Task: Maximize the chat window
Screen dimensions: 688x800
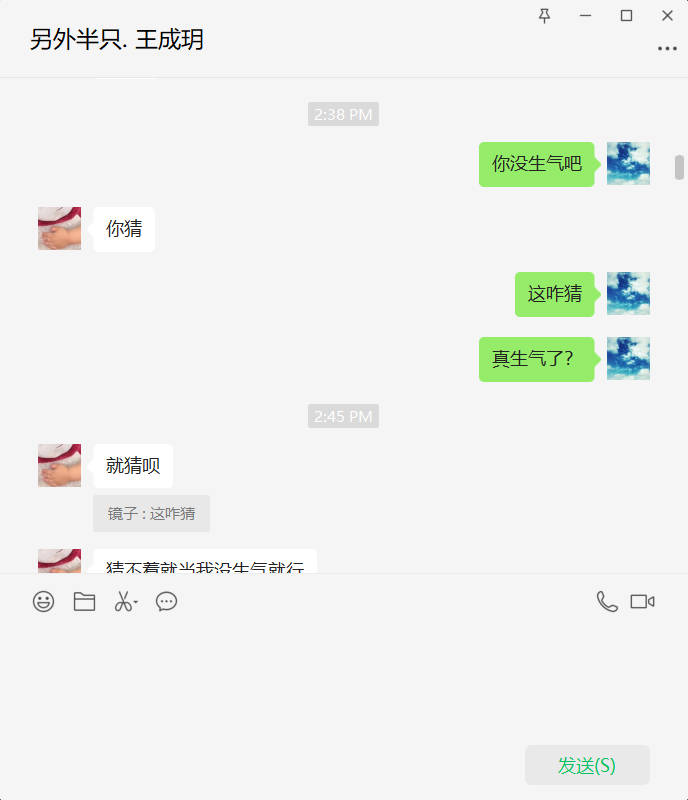Action: coord(627,15)
